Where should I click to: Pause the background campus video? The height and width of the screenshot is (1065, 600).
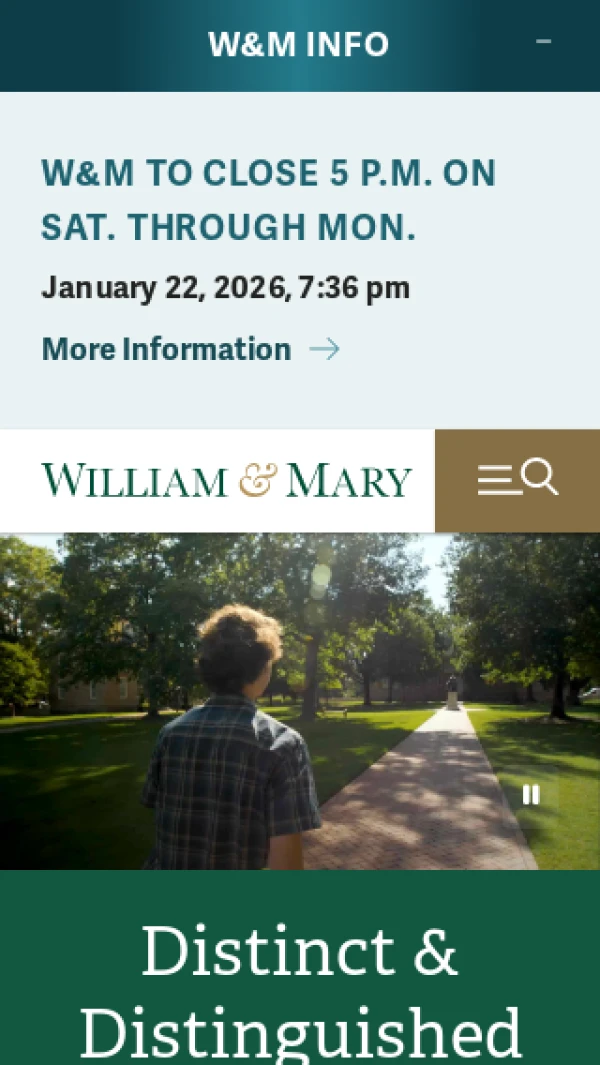(x=531, y=795)
